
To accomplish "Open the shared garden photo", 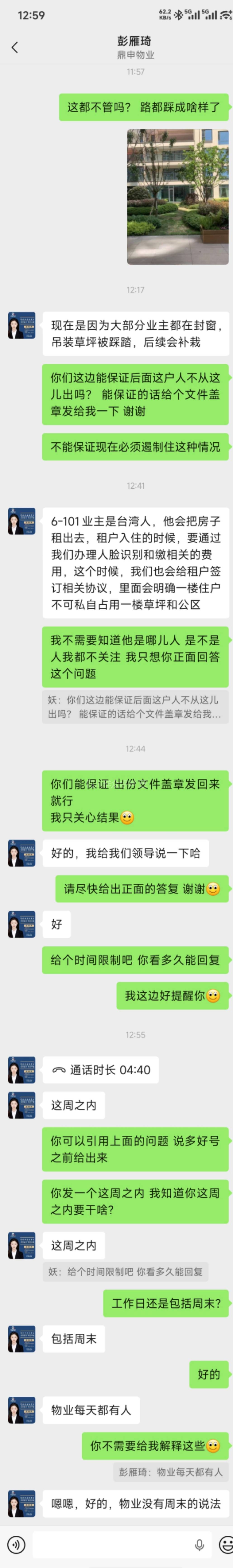I will click(178, 197).
